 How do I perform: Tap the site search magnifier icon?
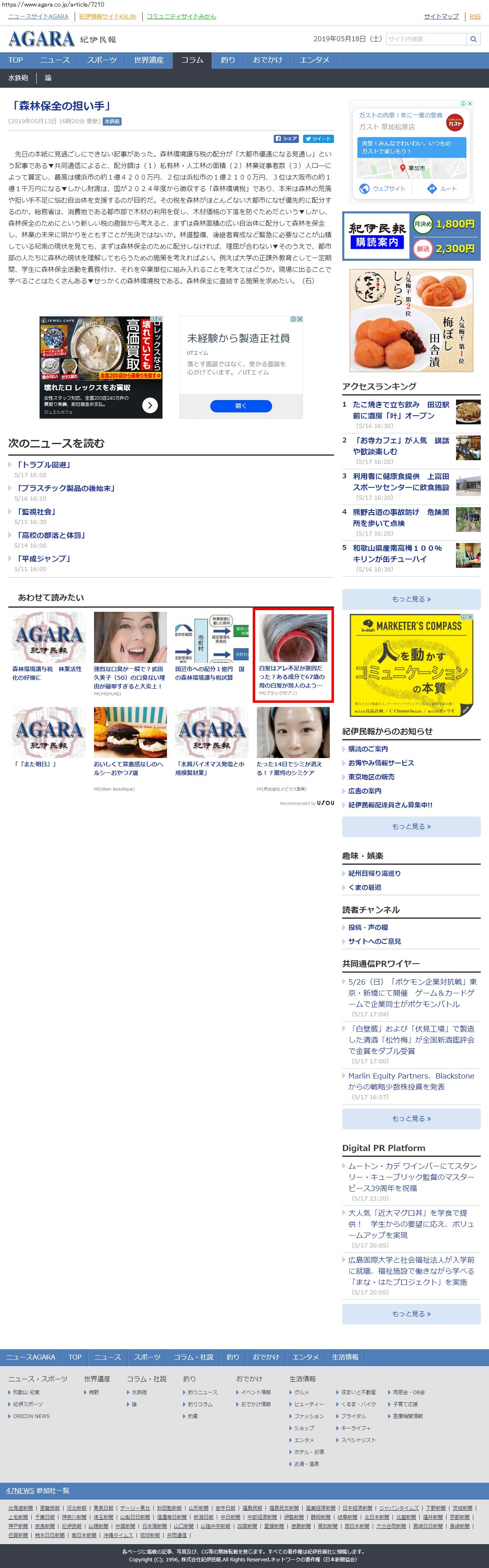[x=473, y=39]
